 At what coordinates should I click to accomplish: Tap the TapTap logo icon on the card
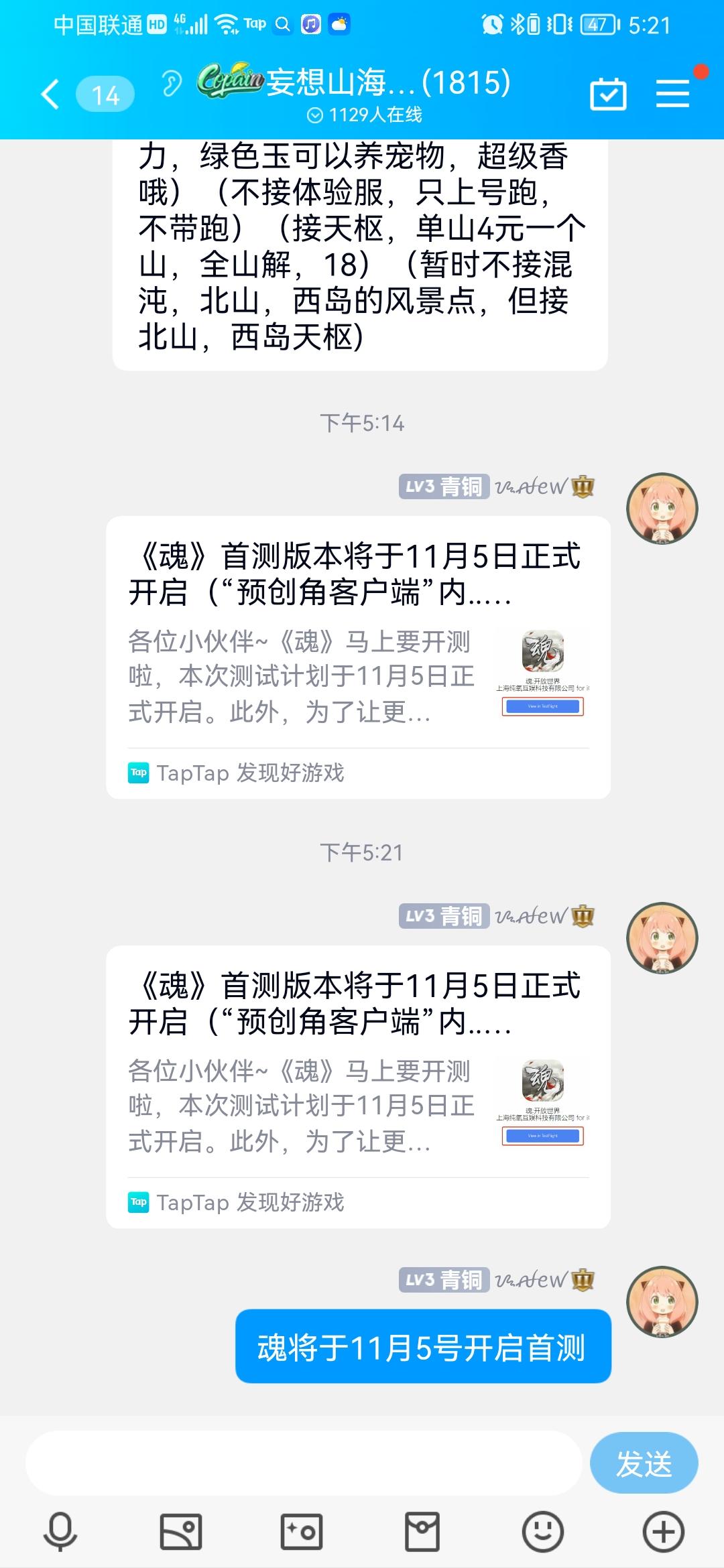click(137, 773)
